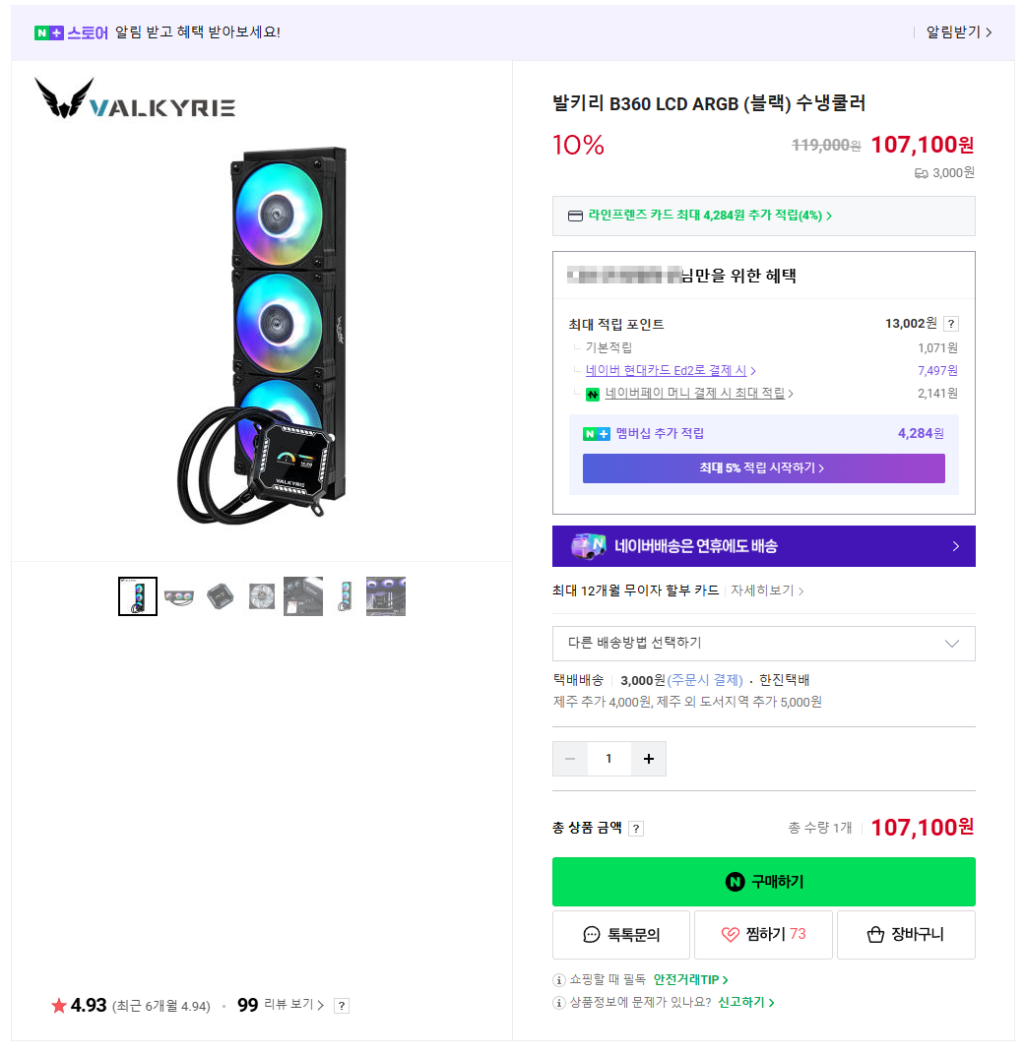Report the listing with 신고하기

tap(746, 1002)
